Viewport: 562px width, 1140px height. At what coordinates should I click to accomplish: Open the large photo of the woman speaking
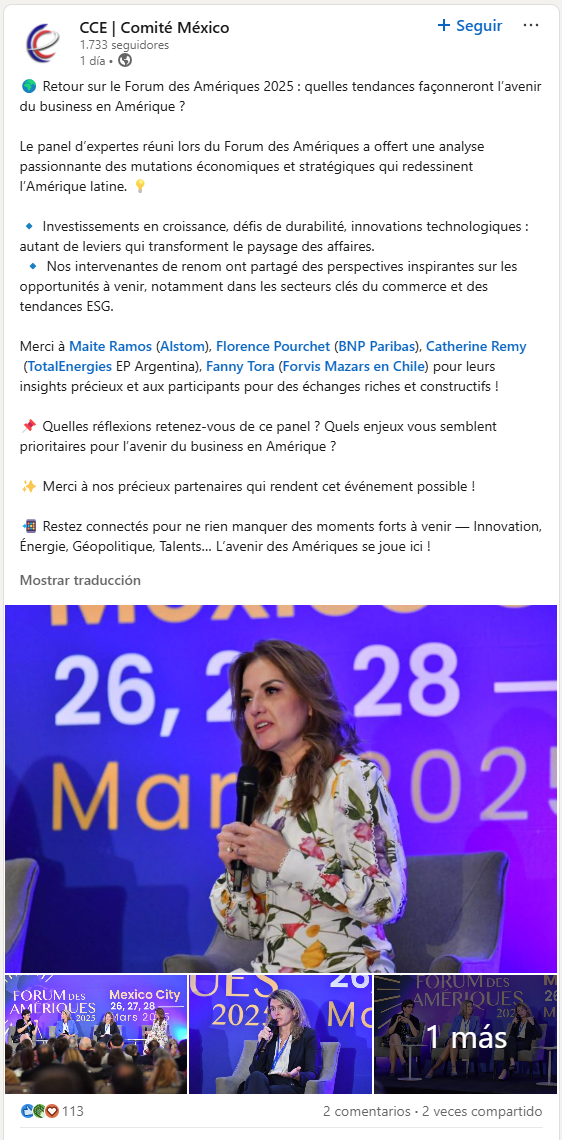click(x=281, y=789)
